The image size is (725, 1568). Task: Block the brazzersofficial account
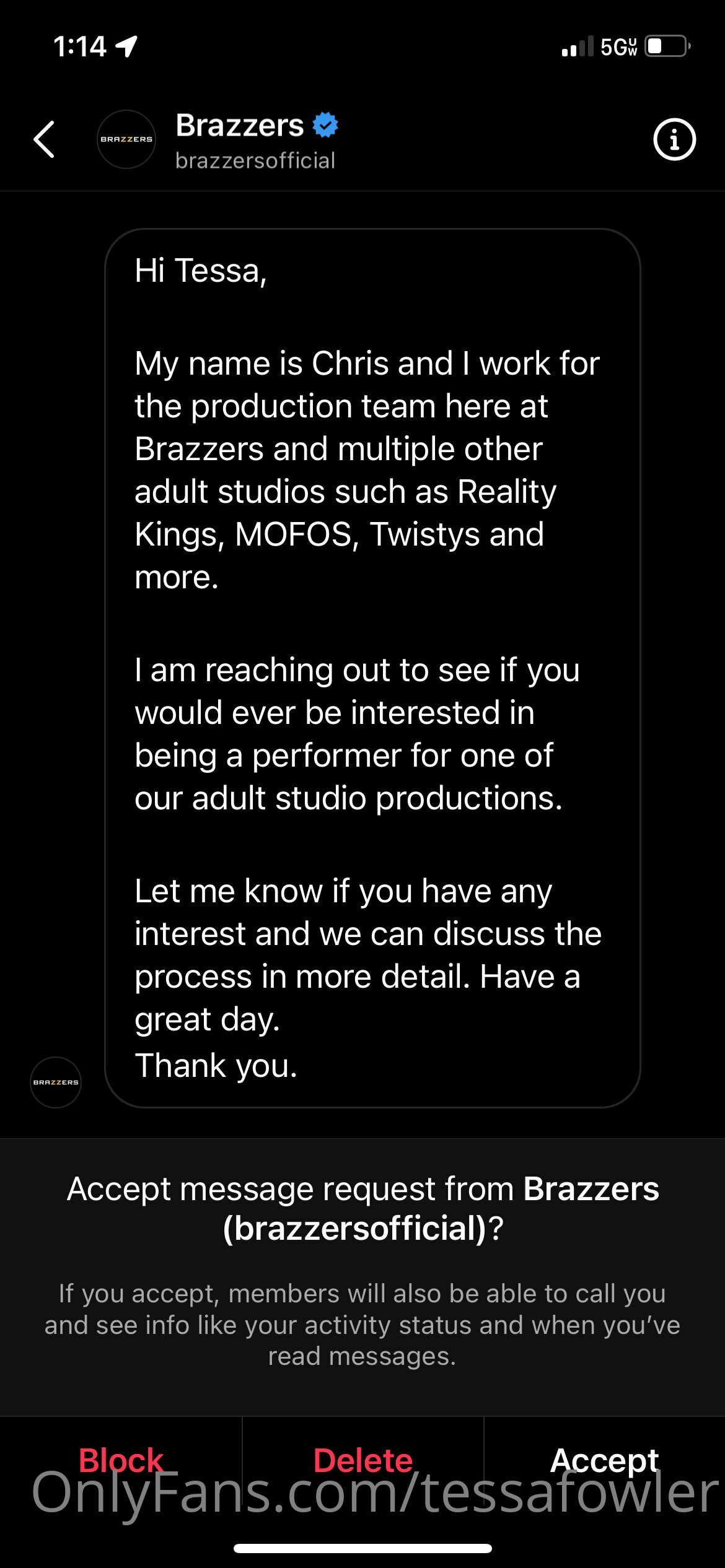121,1460
